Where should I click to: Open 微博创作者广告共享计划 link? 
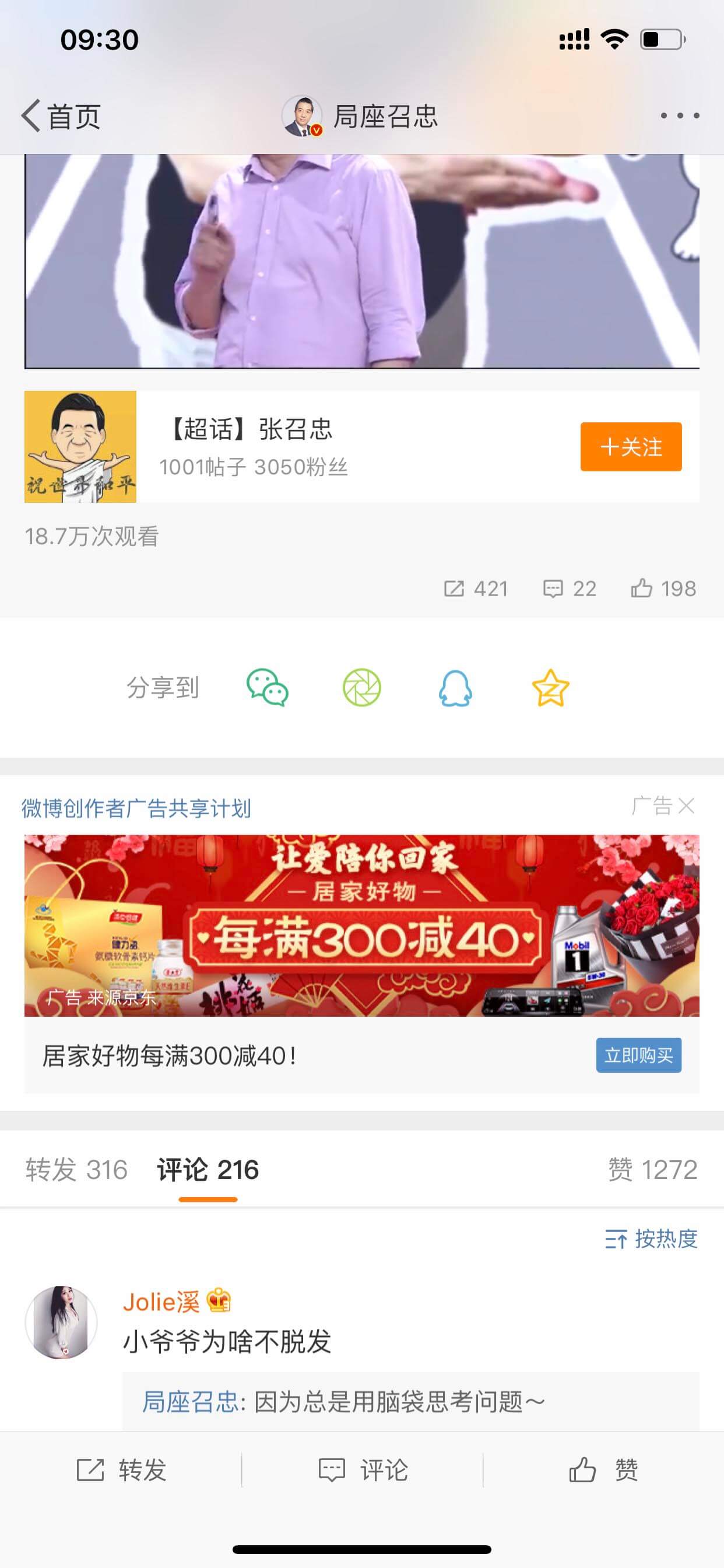pos(136,808)
